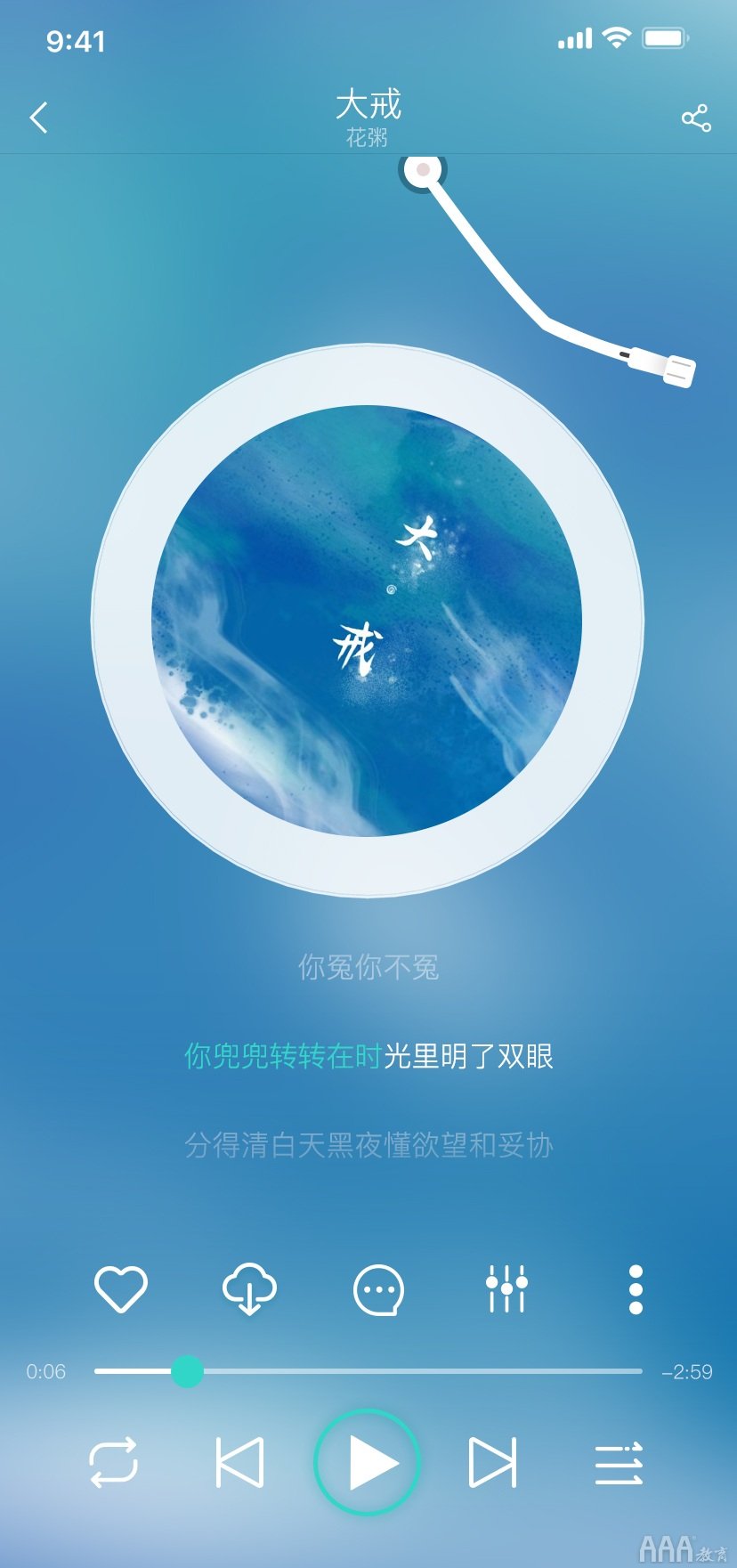Image resolution: width=737 pixels, height=1568 pixels.
Task: Skip to the next track
Action: [493, 1462]
